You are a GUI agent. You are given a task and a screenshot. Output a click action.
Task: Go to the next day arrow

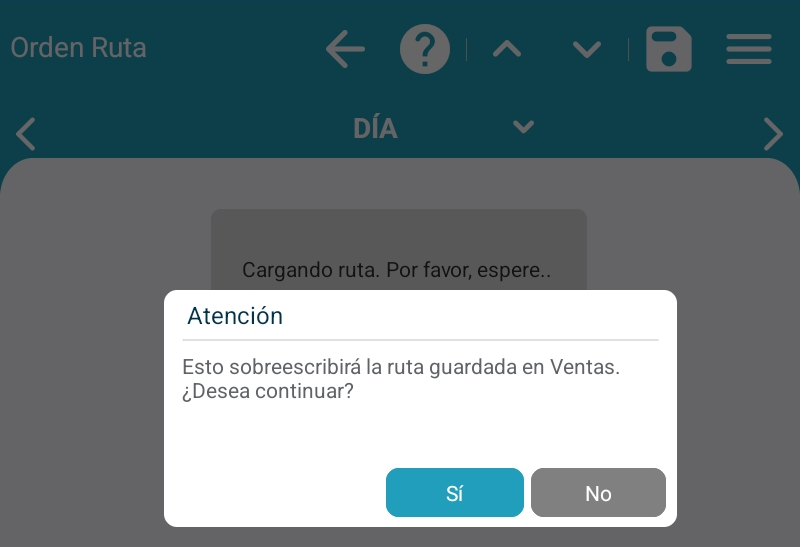click(x=773, y=133)
